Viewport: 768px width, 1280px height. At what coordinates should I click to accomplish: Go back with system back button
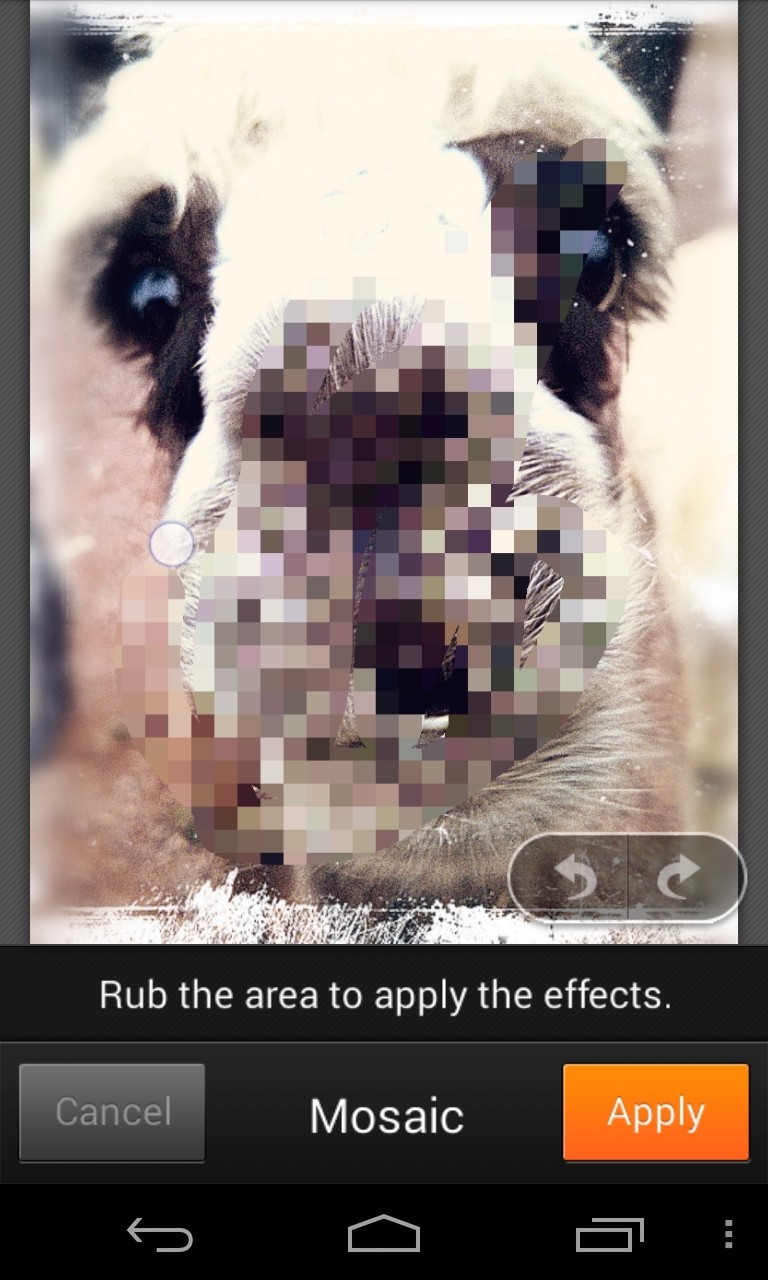coord(160,1234)
